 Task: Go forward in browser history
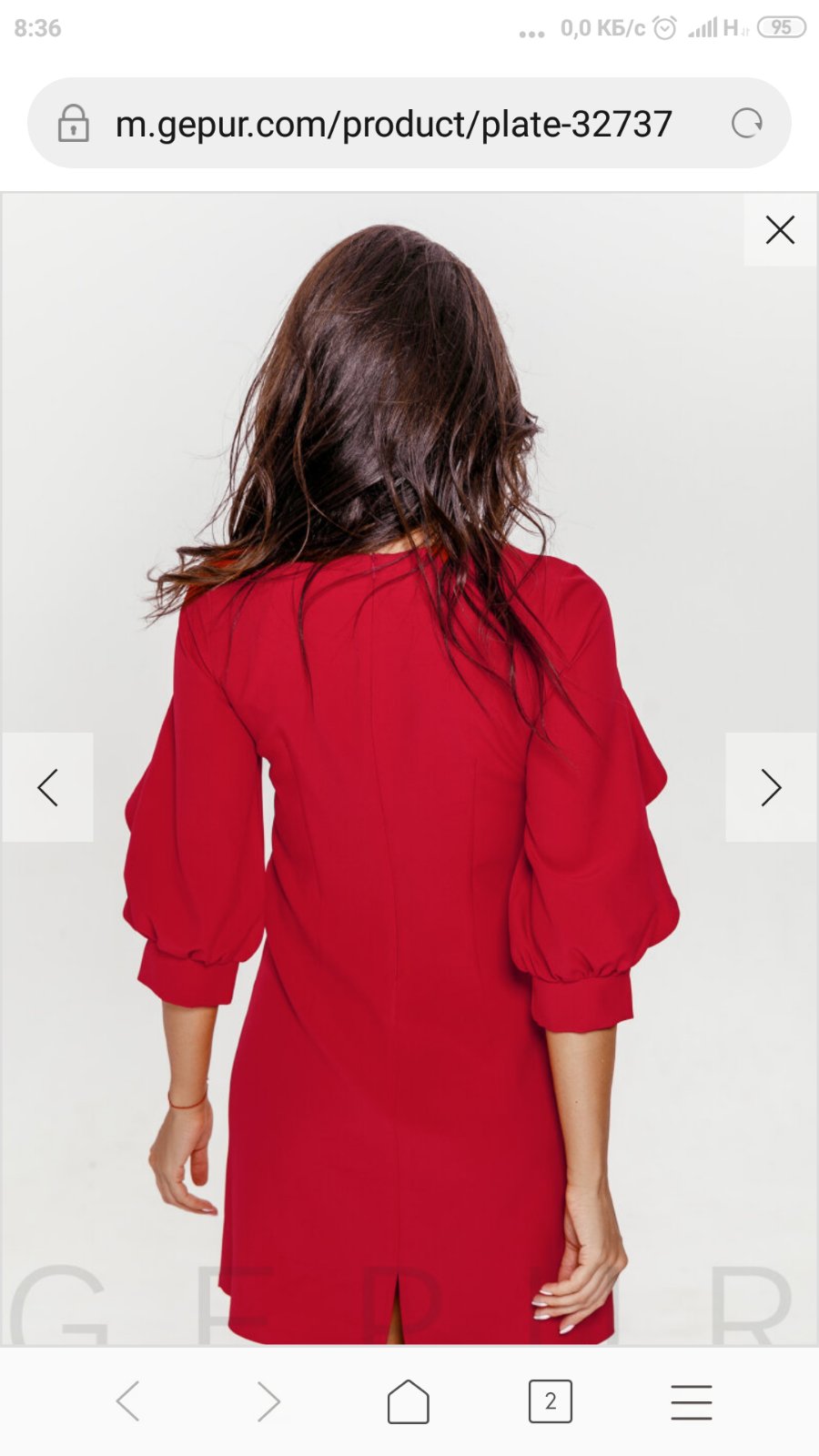coord(268,1400)
